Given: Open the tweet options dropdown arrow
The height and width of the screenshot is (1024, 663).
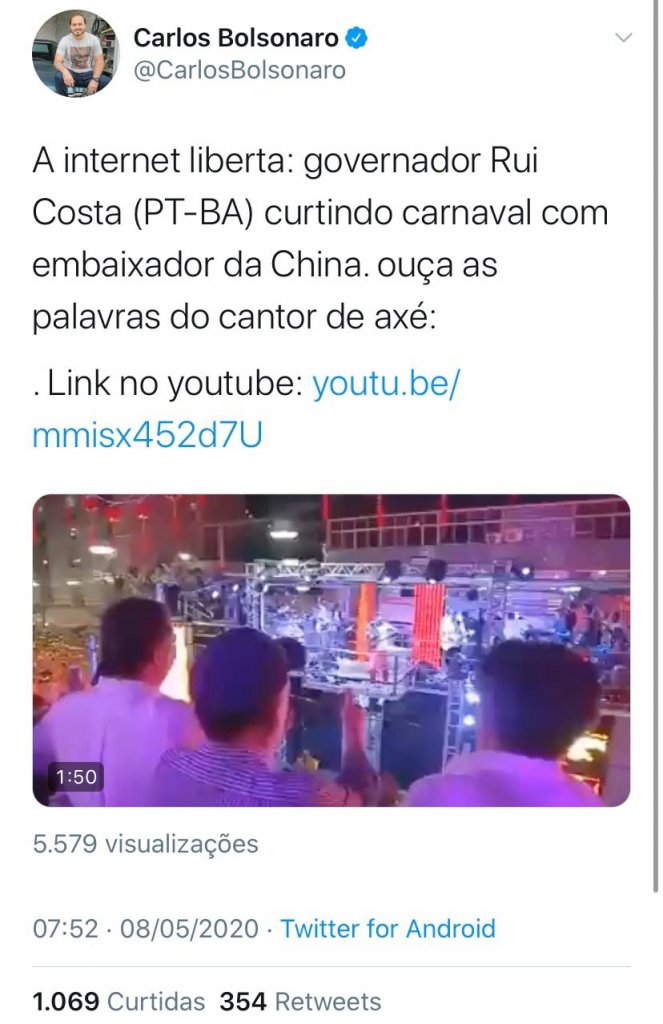Looking at the screenshot, I should pos(623,39).
